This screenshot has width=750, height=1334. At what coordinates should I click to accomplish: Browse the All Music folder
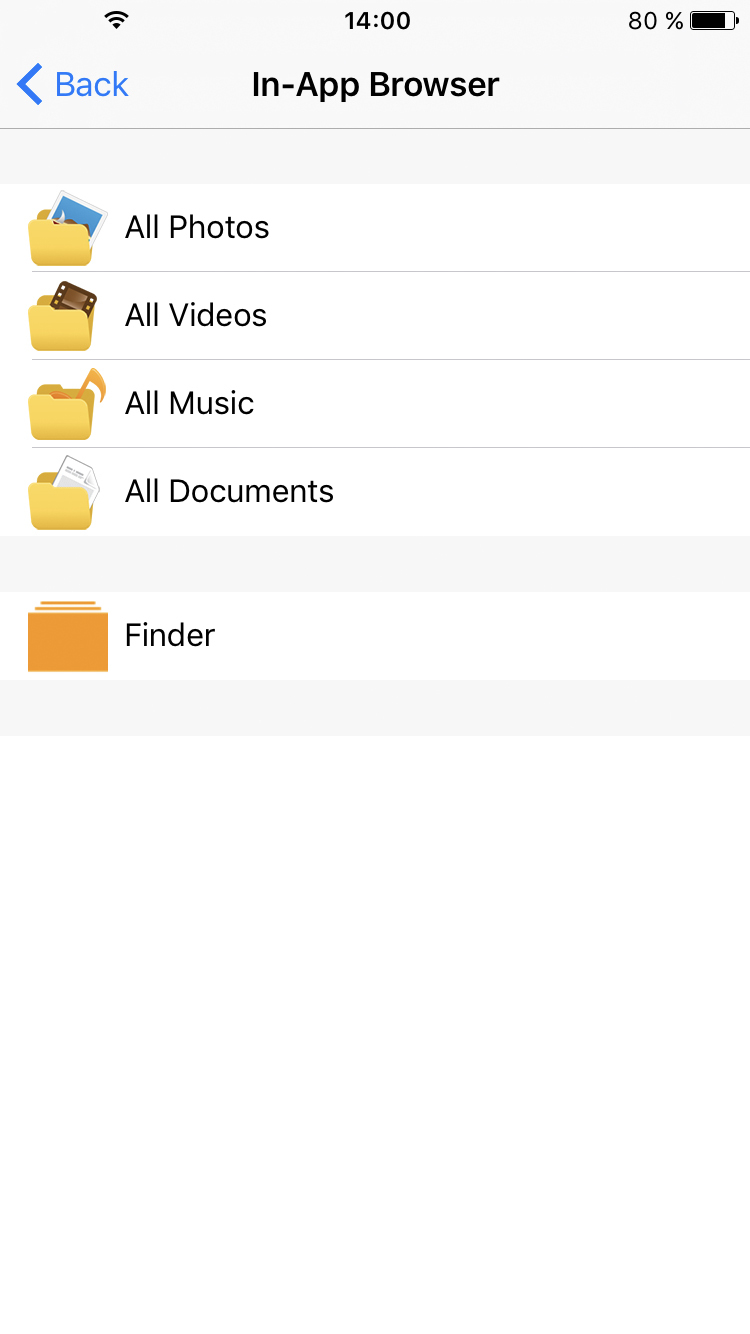point(190,404)
